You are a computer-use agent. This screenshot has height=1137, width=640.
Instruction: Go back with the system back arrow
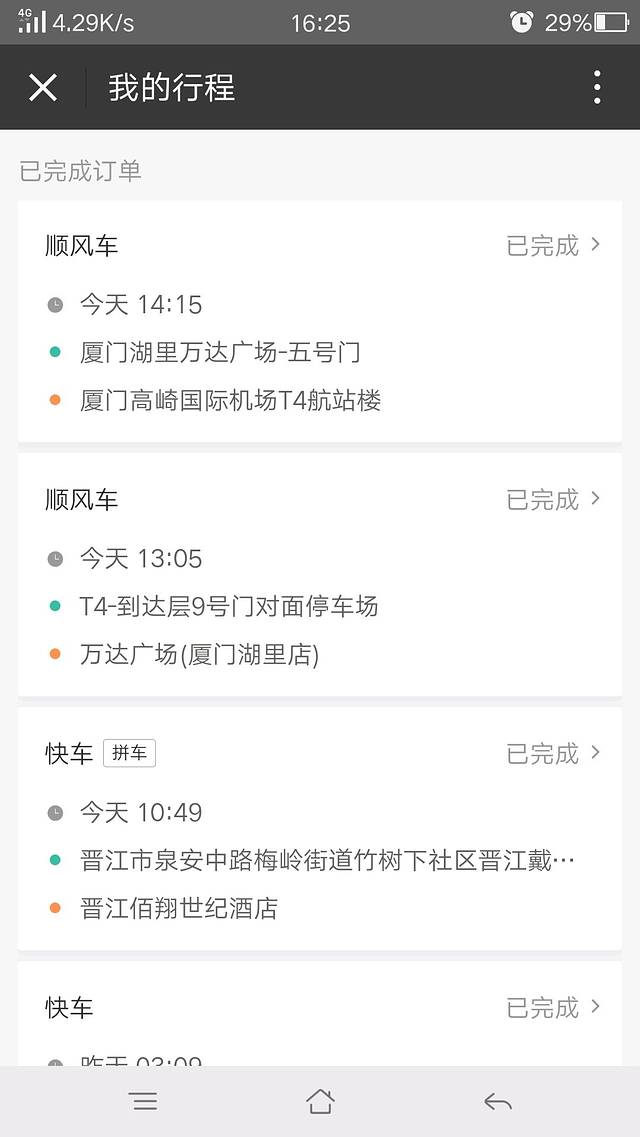(497, 1102)
